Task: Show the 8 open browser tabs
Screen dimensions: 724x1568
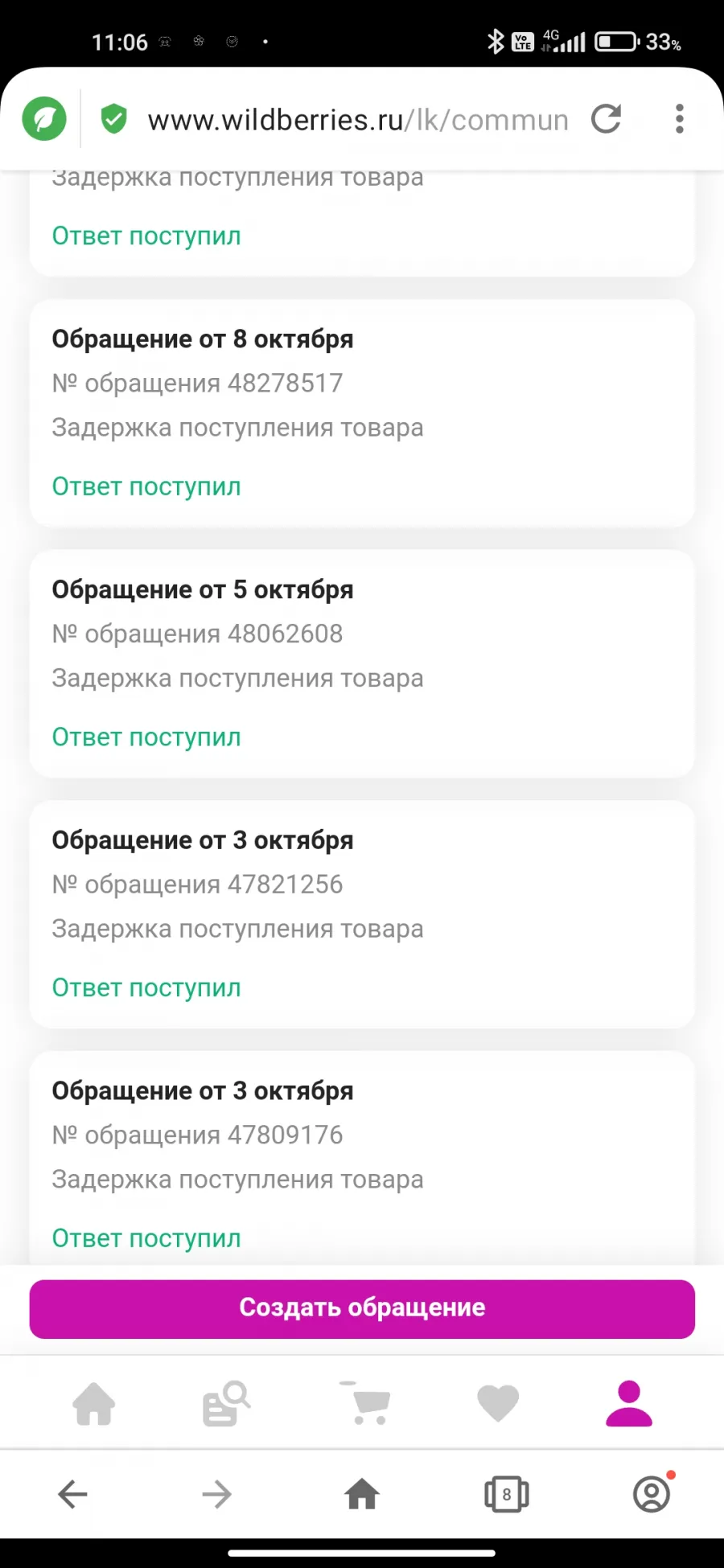Action: (x=507, y=1494)
